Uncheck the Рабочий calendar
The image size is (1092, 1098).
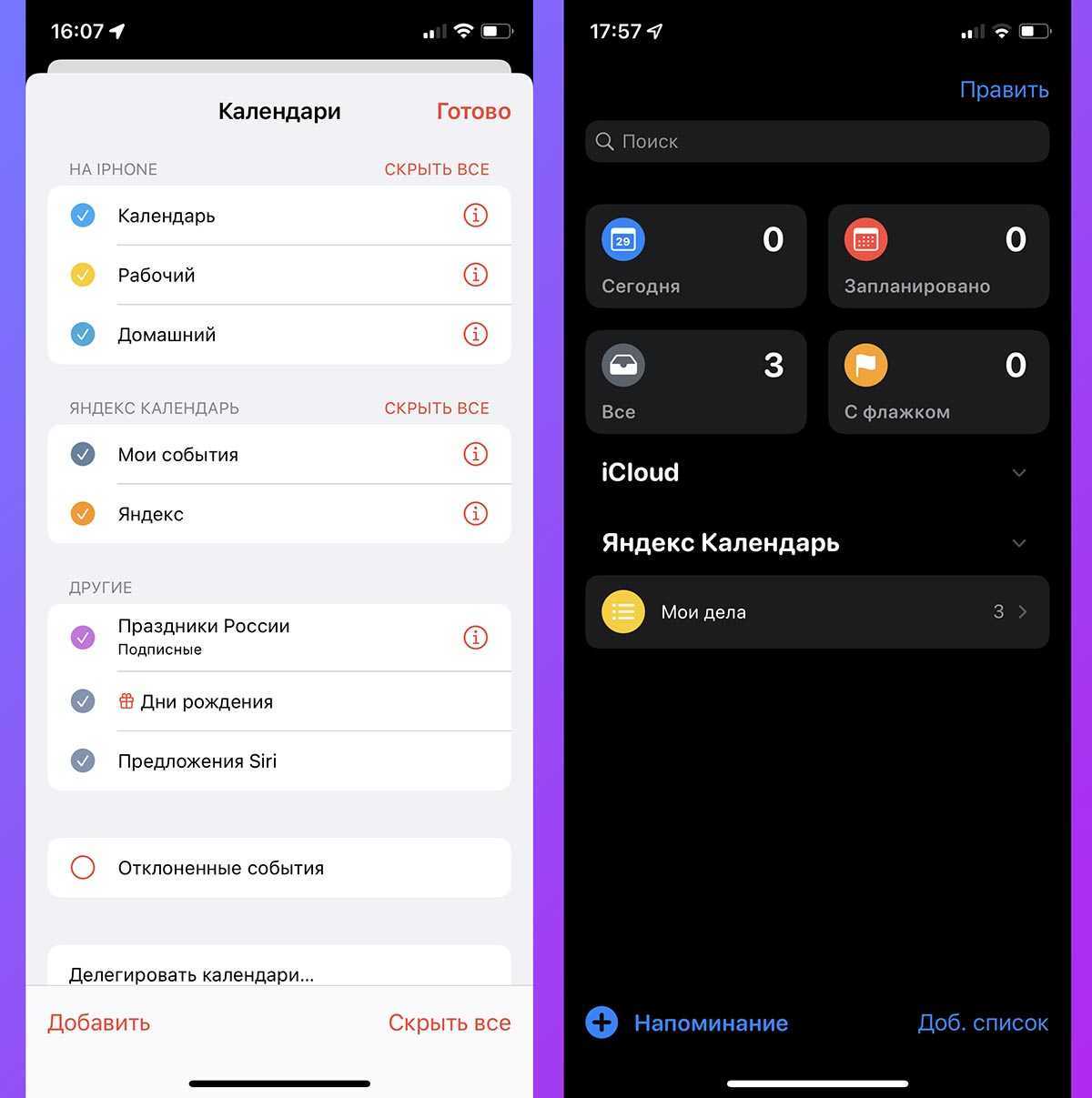[x=83, y=275]
